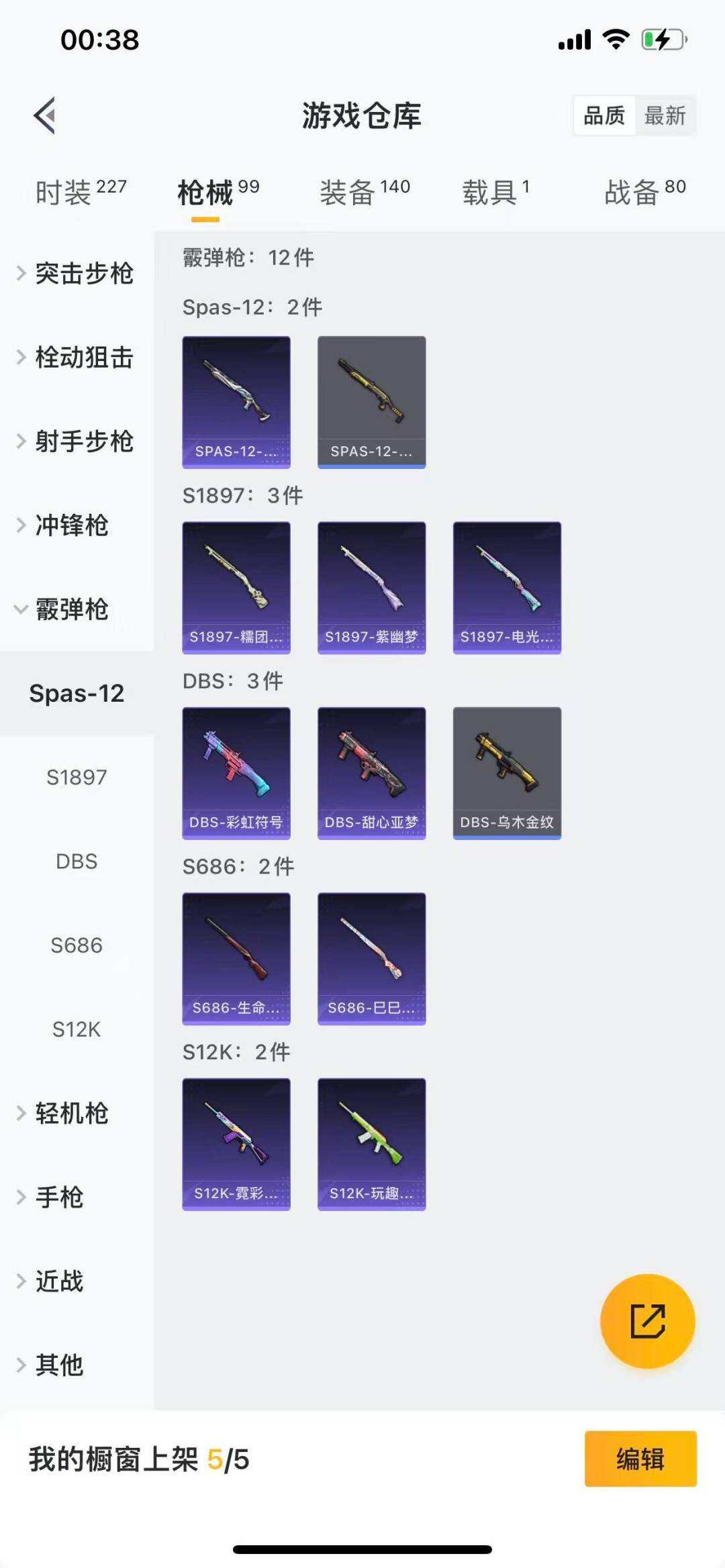725x1568 pixels.
Task: Sort inventory by 品质
Action: (603, 115)
